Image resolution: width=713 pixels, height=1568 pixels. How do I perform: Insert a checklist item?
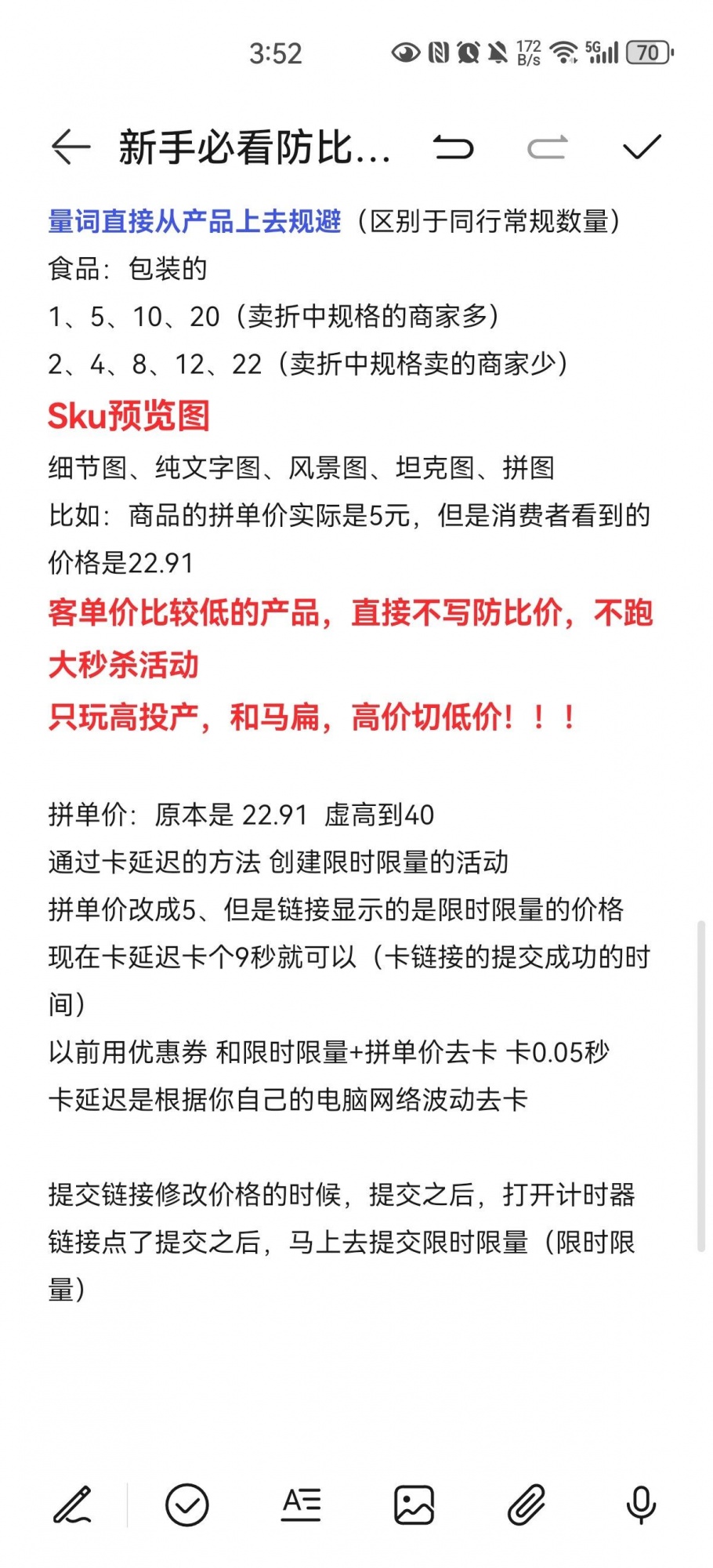186,1504
